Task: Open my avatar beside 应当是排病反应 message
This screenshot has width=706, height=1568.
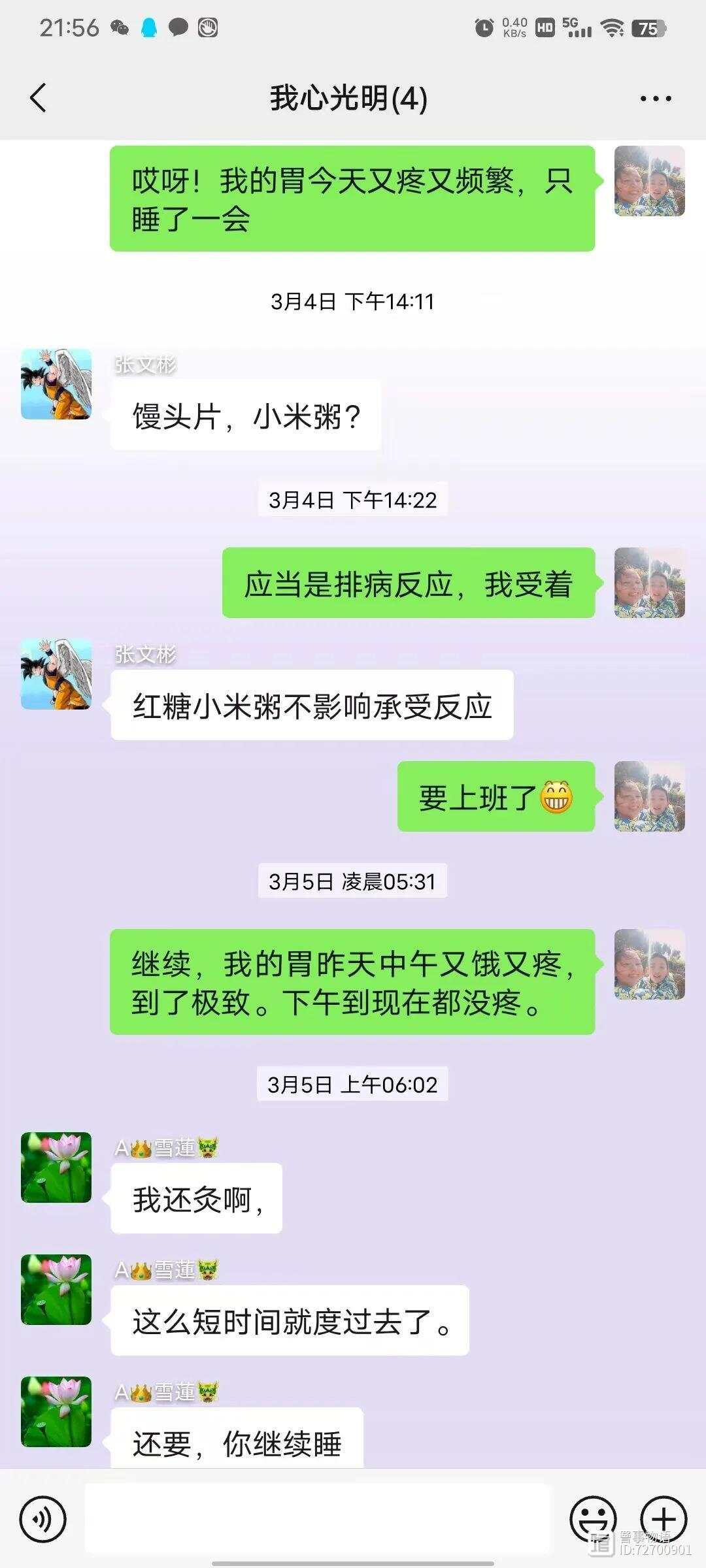Action: coord(649,583)
